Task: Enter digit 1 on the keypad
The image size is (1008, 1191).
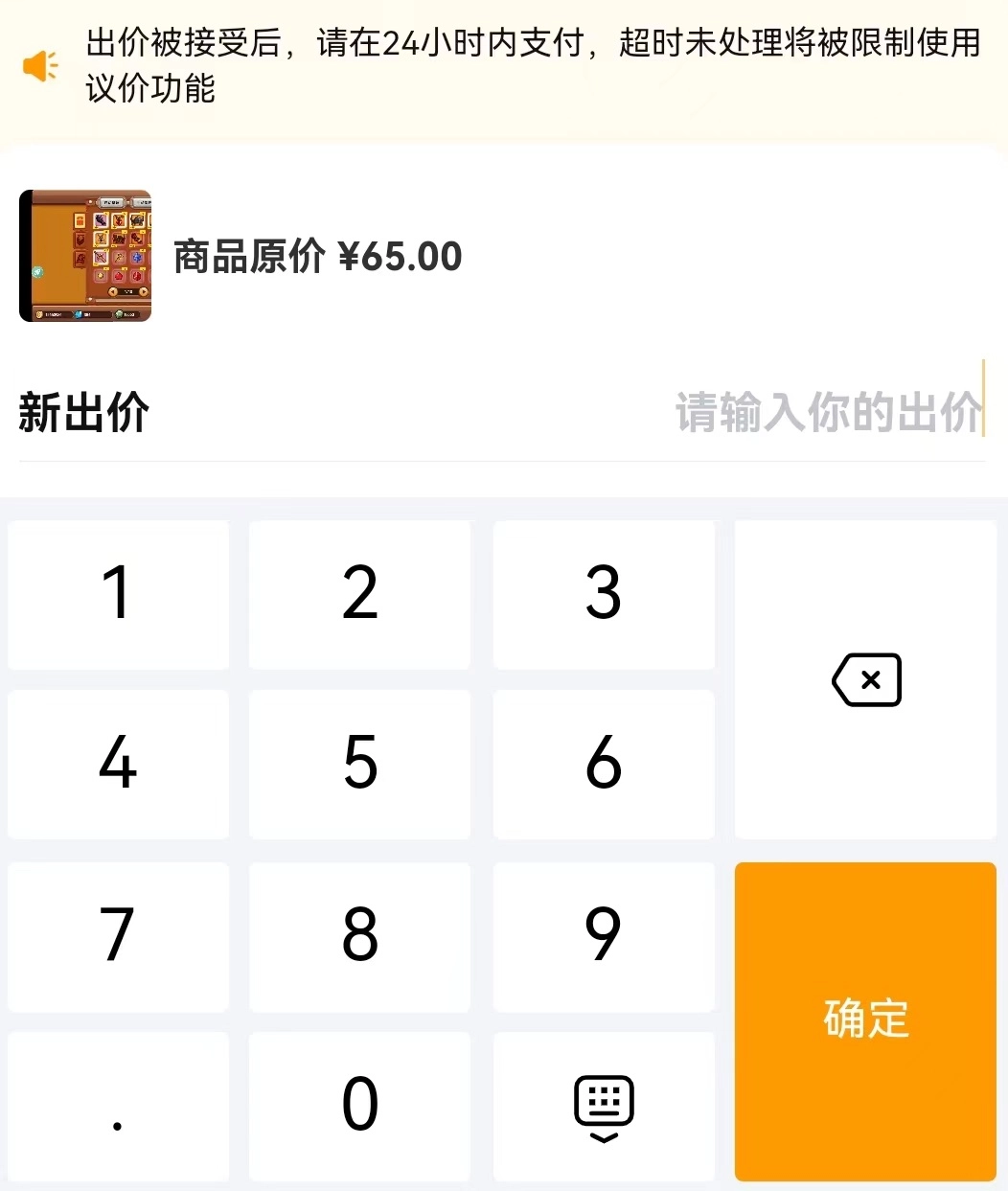Action: (x=118, y=594)
